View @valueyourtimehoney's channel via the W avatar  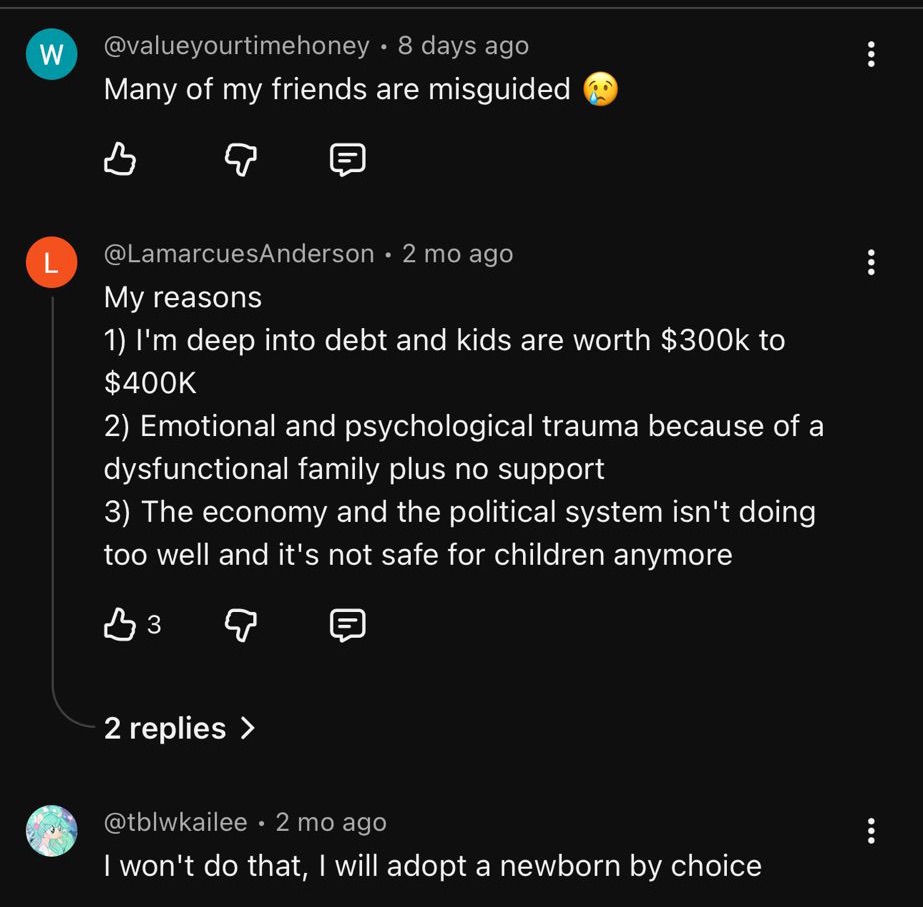pos(51,55)
